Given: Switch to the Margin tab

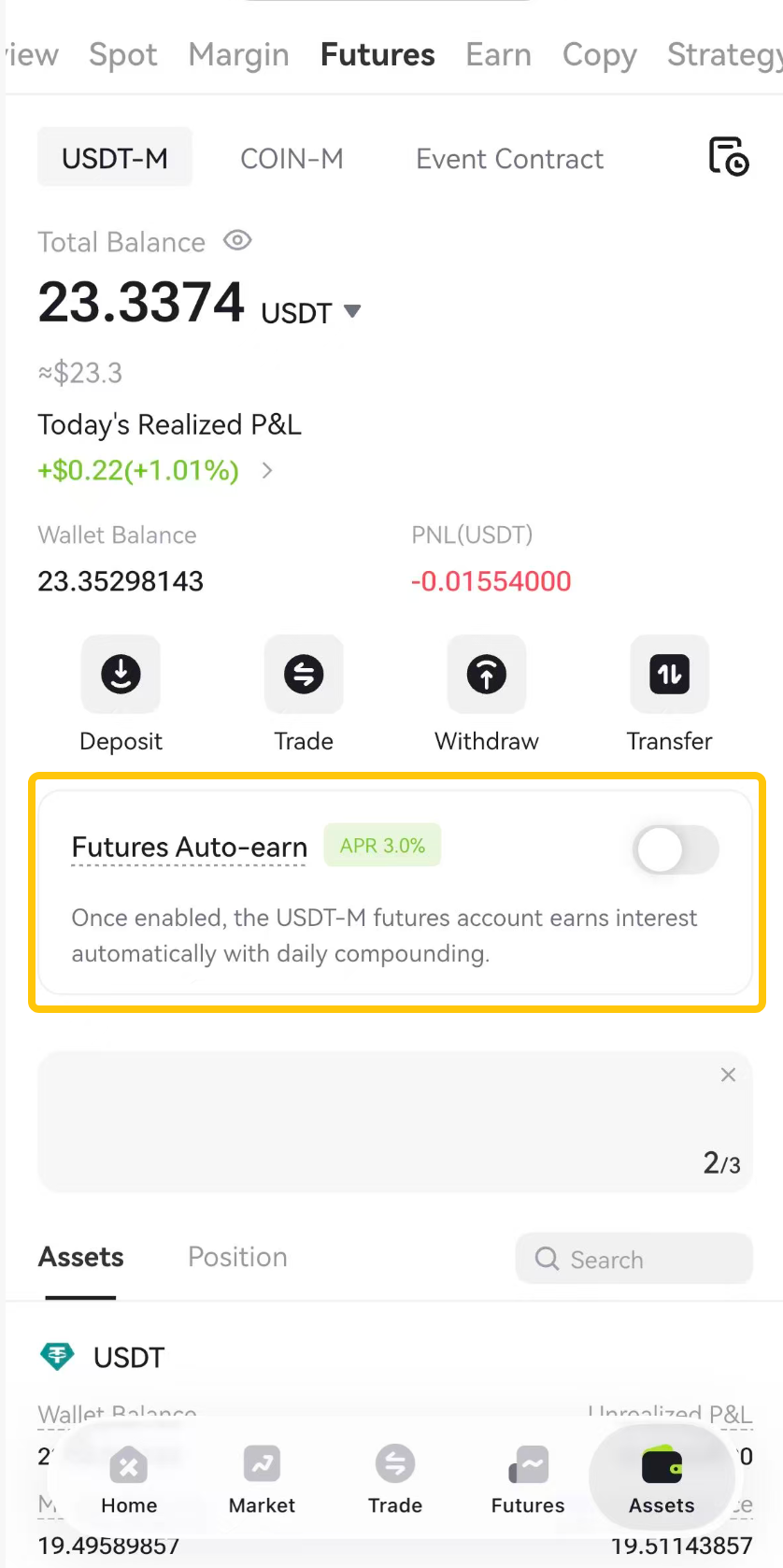Looking at the screenshot, I should (x=238, y=55).
